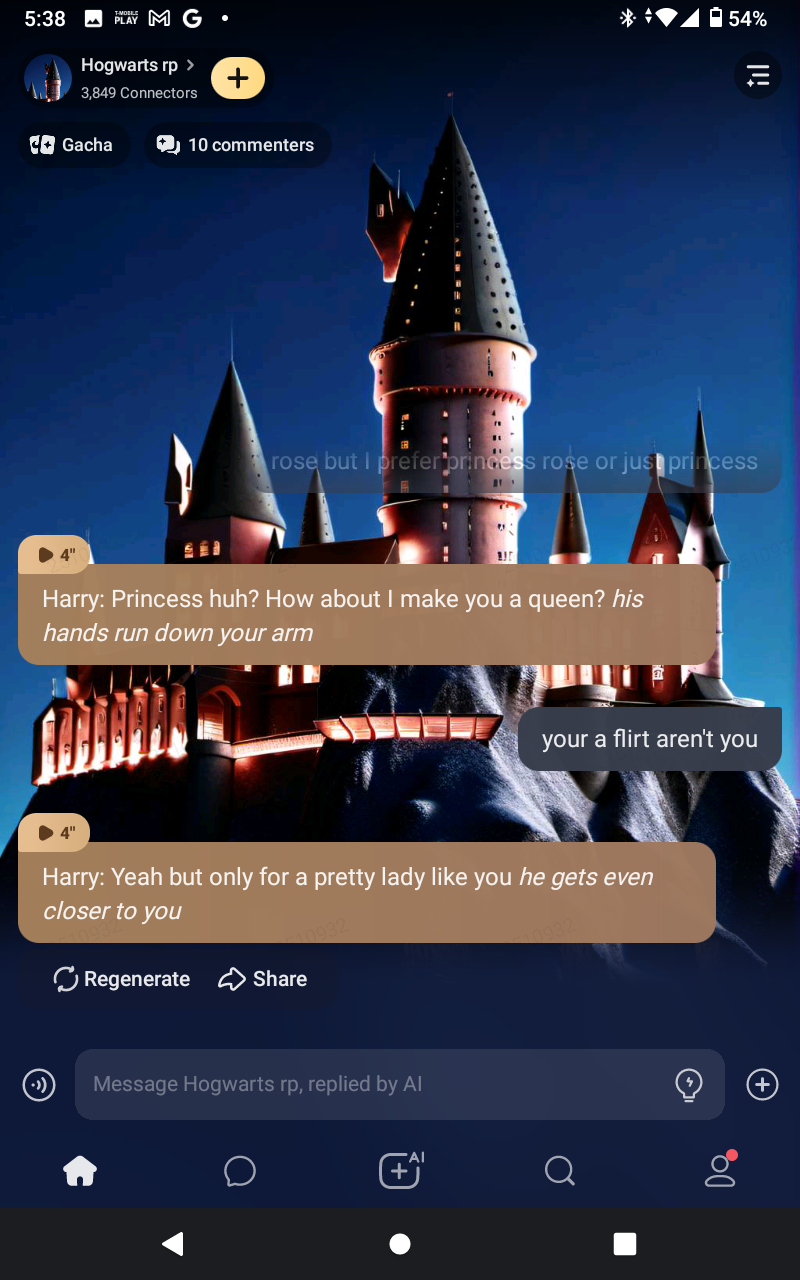800x1280 pixels.
Task: Focus the Message Hogwarts rp text field
Action: [370, 1084]
